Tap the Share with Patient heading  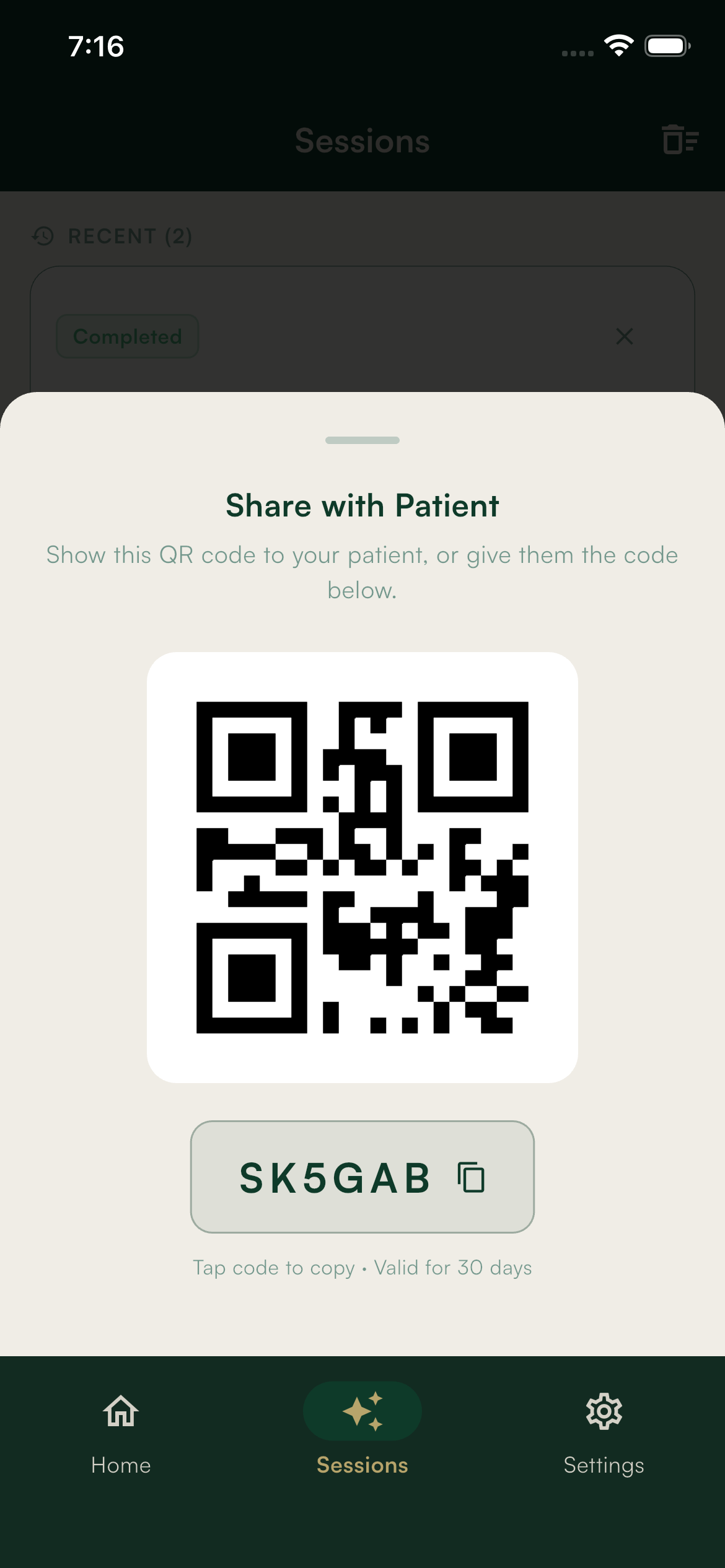point(362,505)
